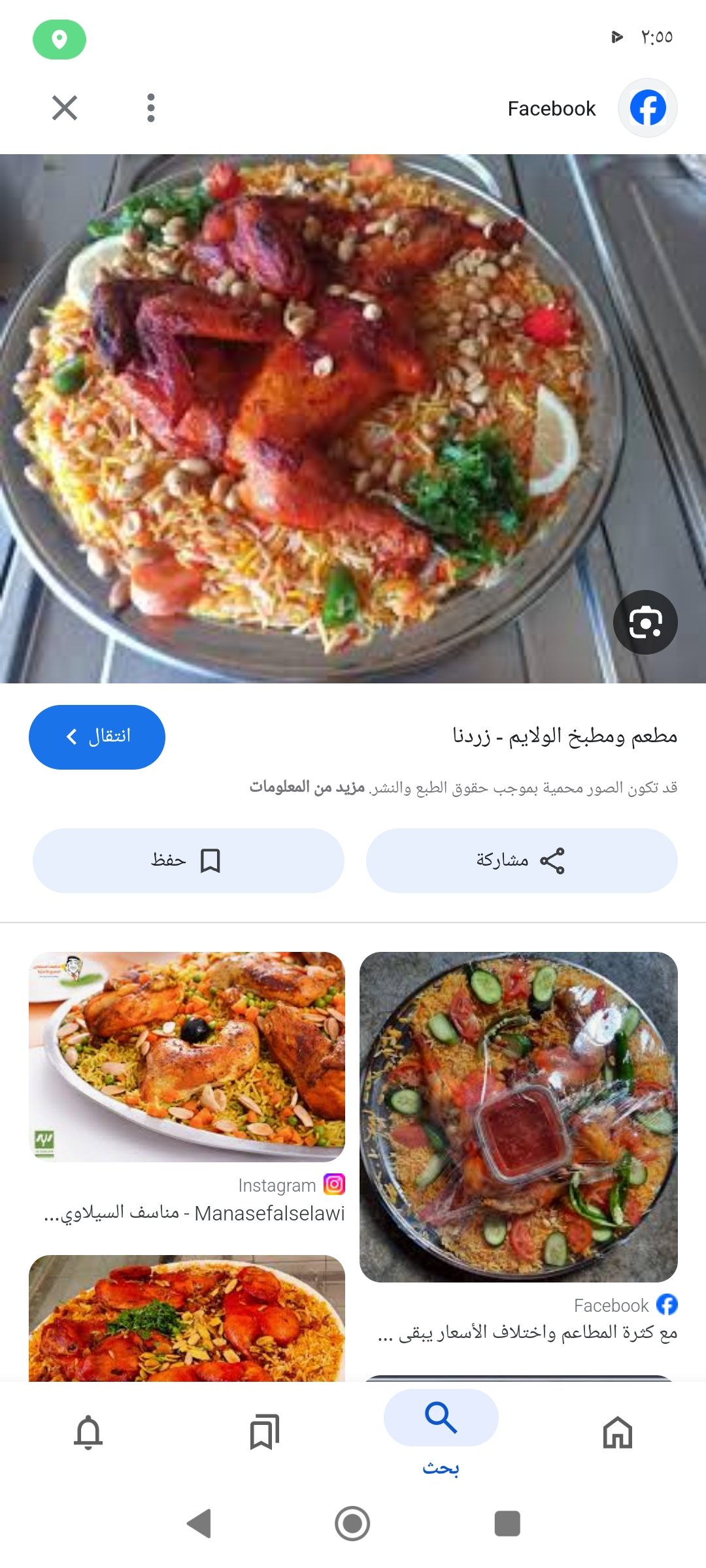Open the Manasefalselawi Instagram result
This screenshot has height=1568, width=706.
187,1056
